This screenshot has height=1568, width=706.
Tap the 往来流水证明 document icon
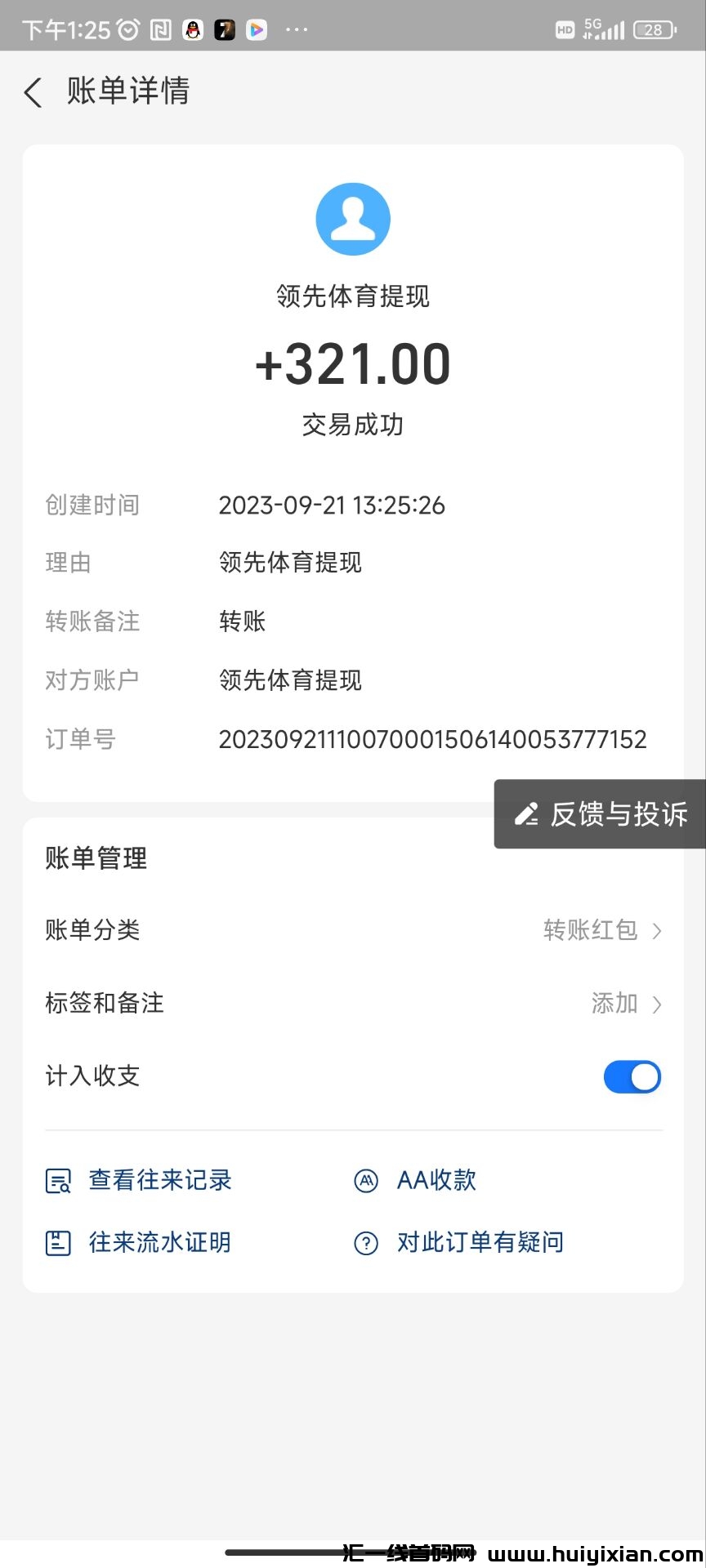pos(57,1241)
